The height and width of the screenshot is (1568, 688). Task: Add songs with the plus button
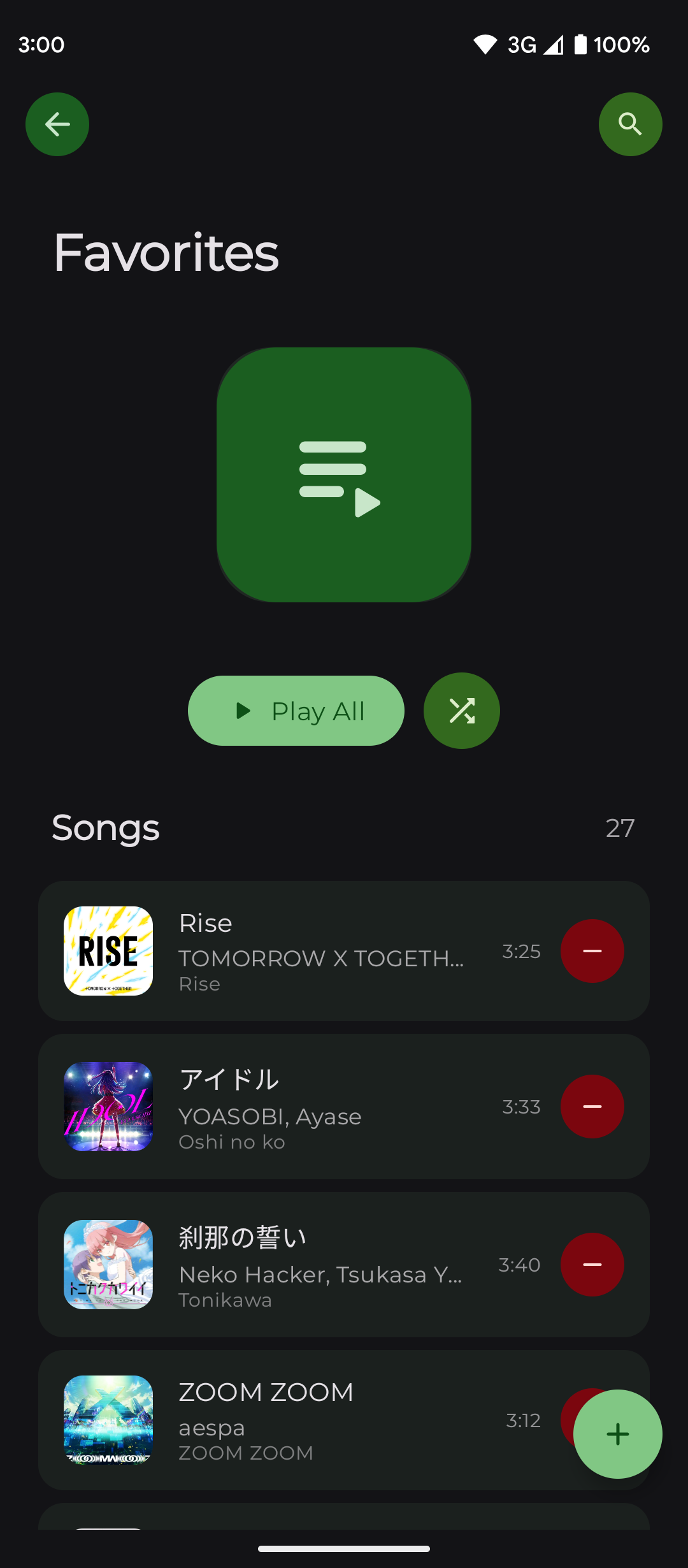(x=617, y=1434)
